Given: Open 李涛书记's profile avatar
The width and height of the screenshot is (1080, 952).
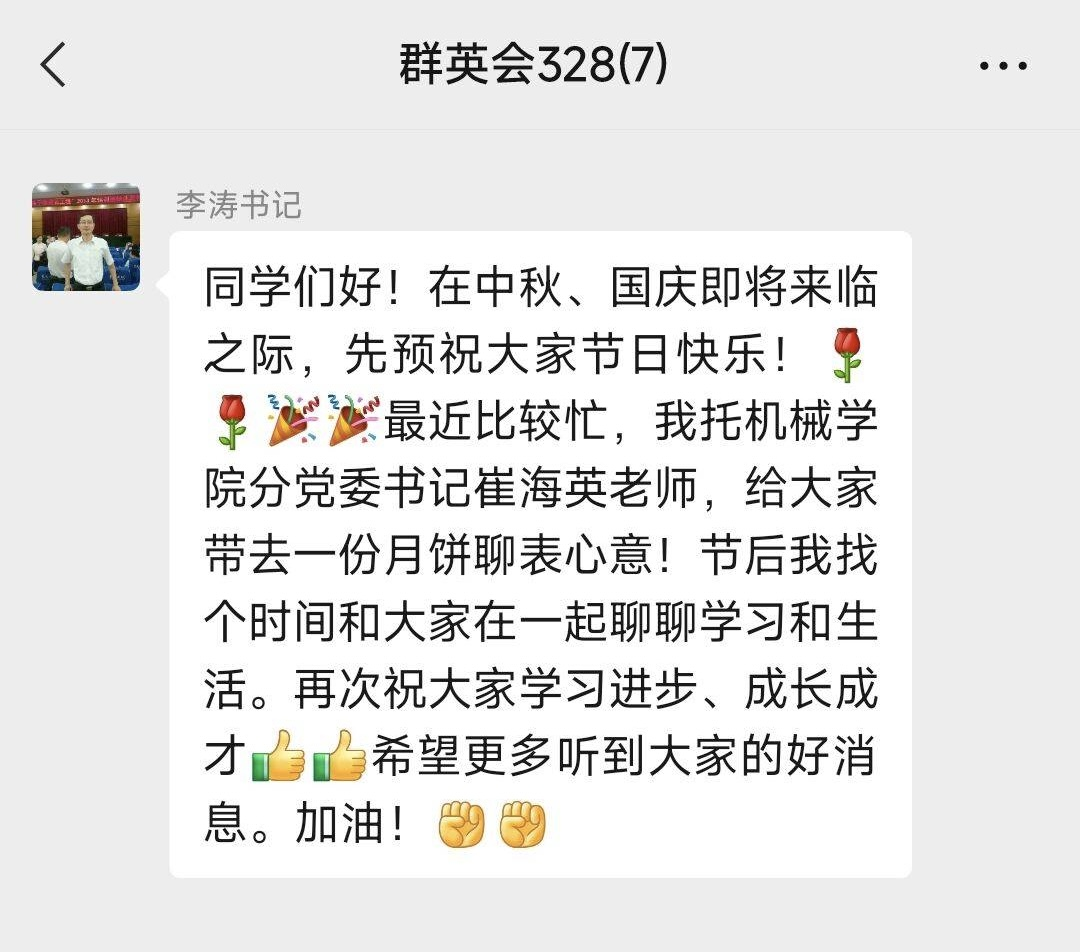Looking at the screenshot, I should click(86, 237).
